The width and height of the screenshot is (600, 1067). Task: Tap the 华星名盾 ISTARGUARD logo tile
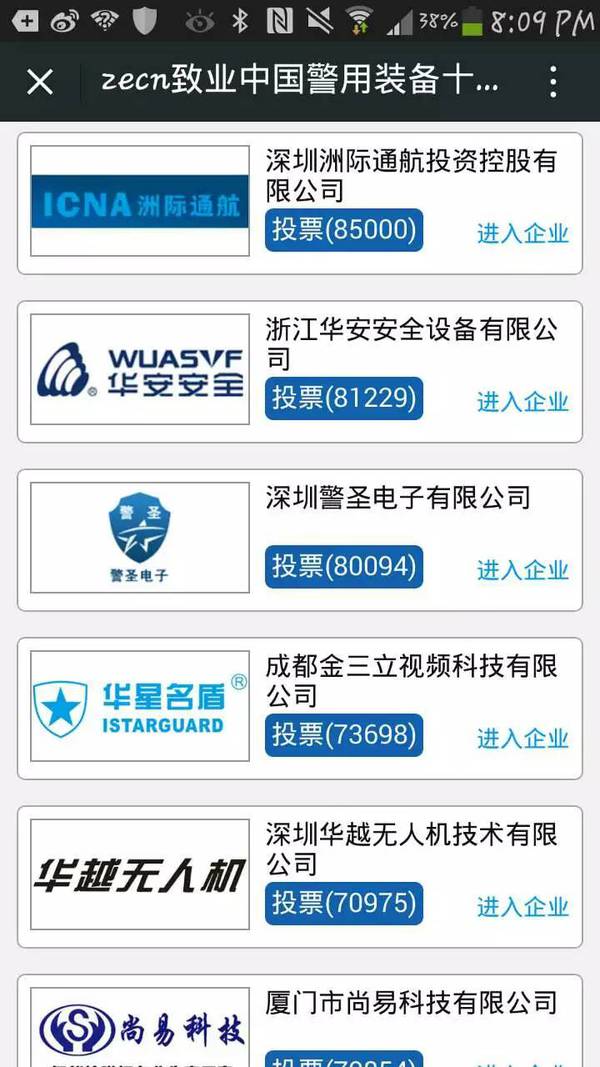(x=140, y=706)
